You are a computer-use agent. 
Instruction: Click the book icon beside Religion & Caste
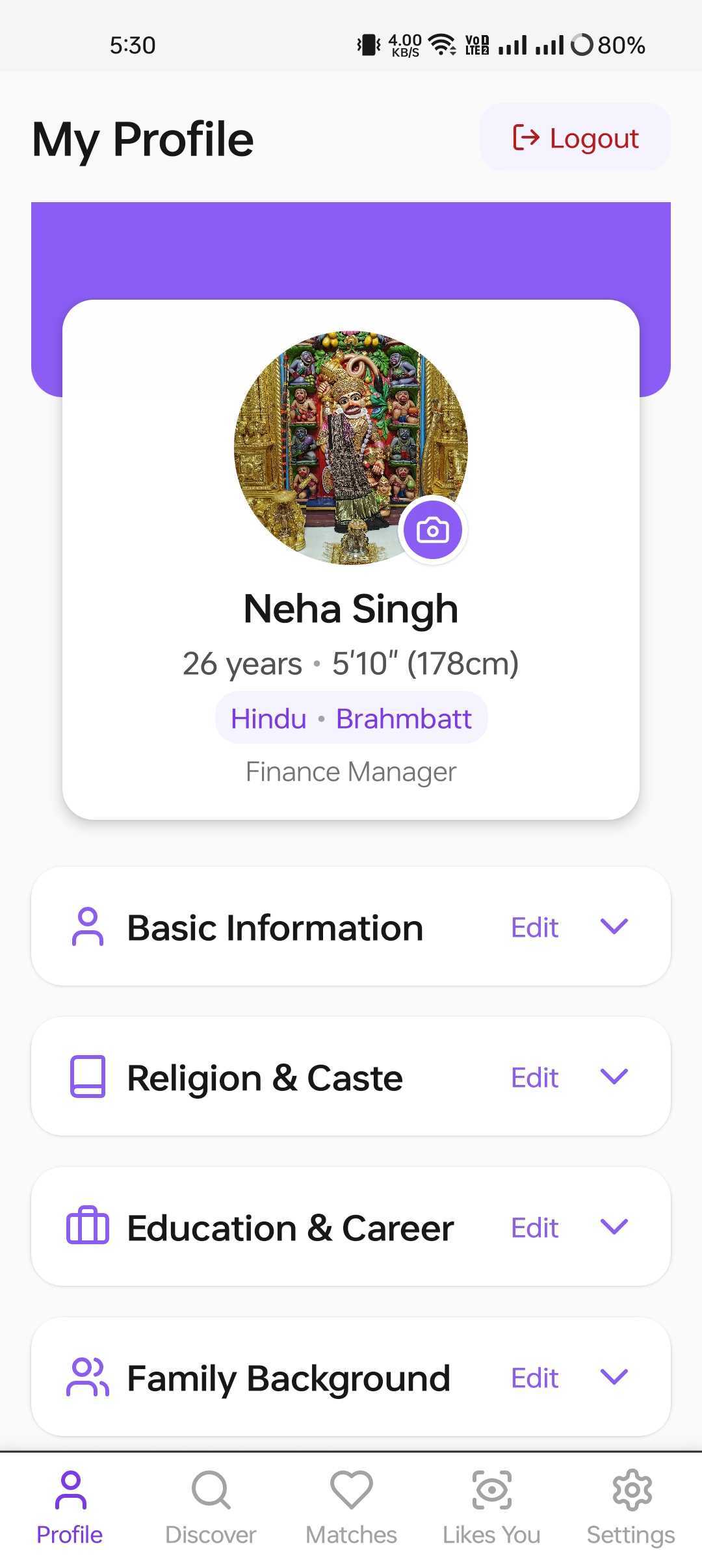pos(88,1077)
